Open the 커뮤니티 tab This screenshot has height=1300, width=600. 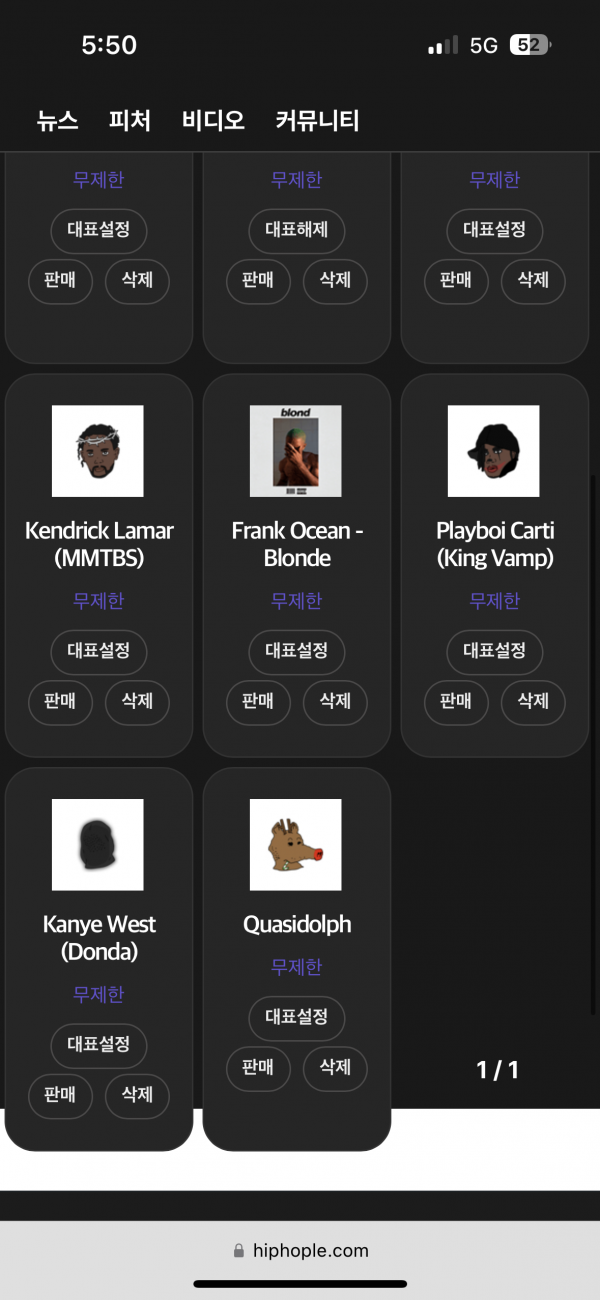click(x=317, y=121)
